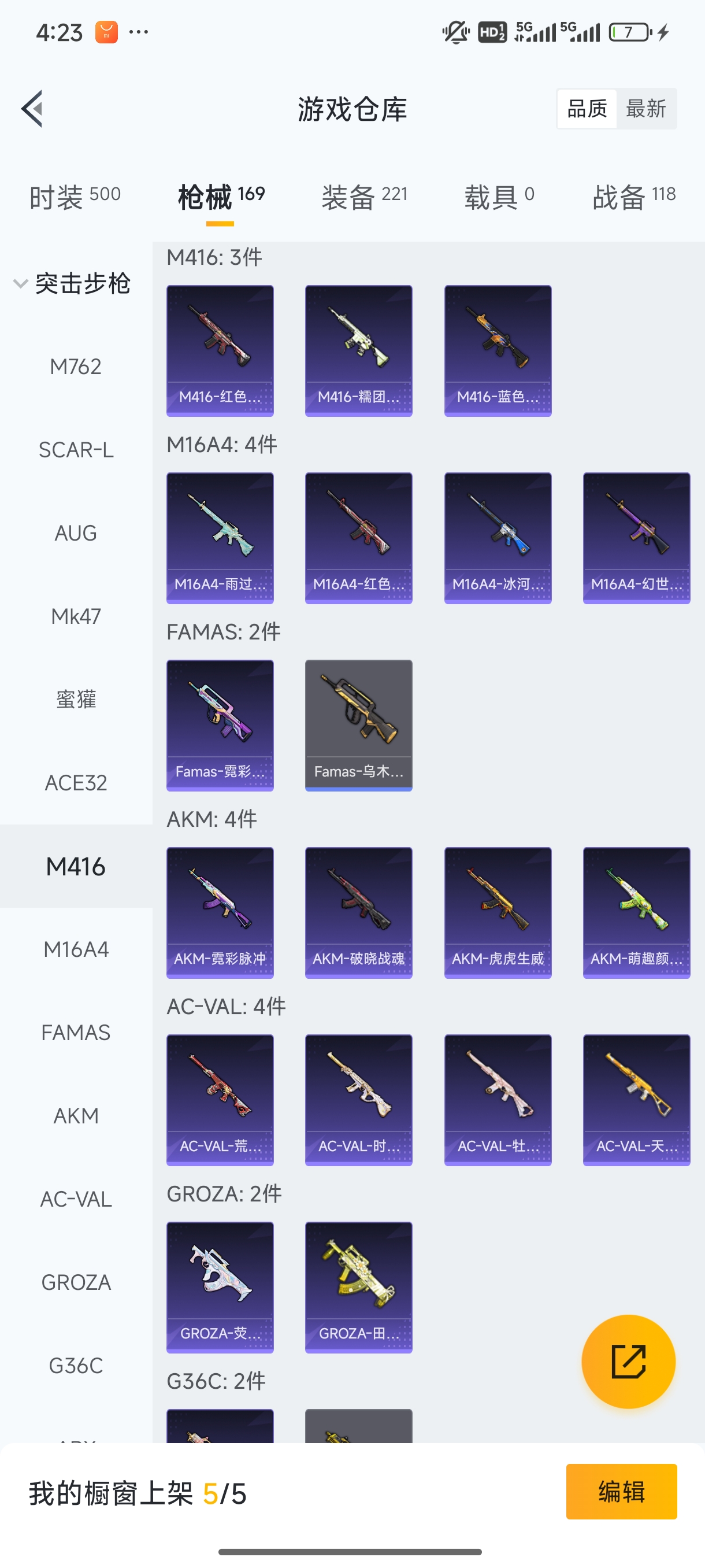Screen dimensions: 705x1568
Task: Switch to the 时装 tab
Action: tap(75, 197)
